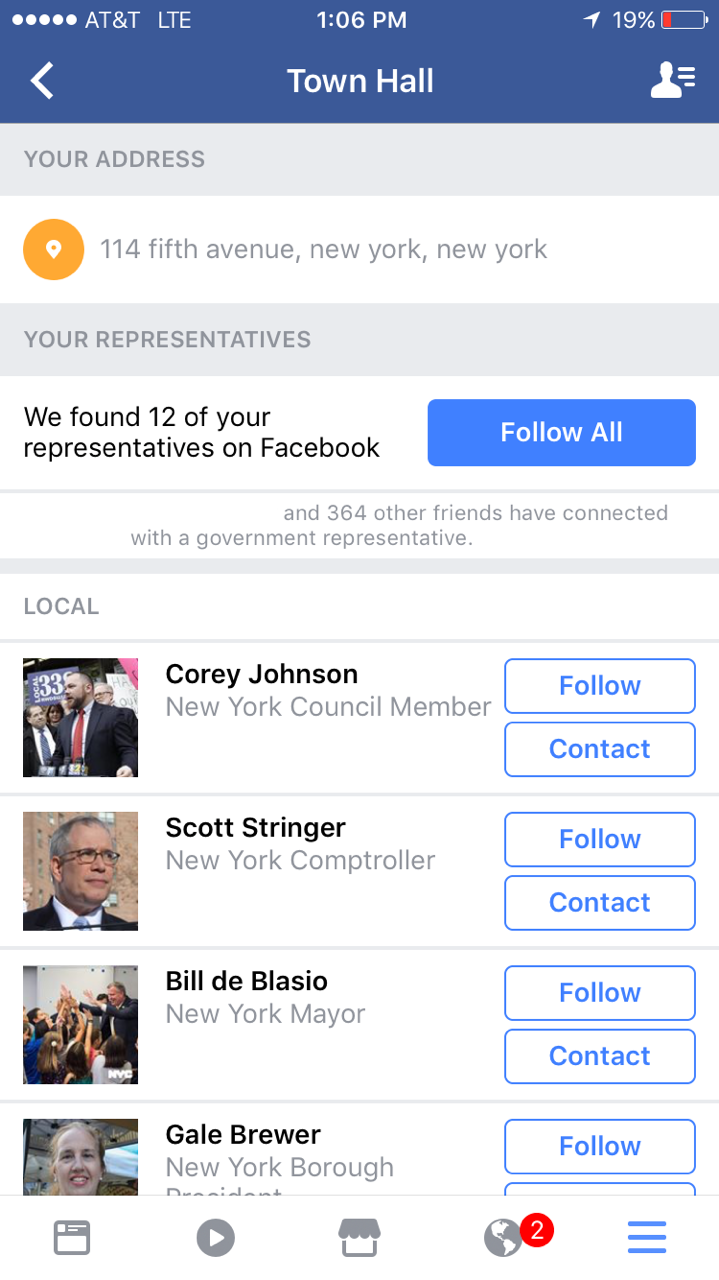Follow Corey Johnson
This screenshot has width=719, height=1280.
(600, 686)
